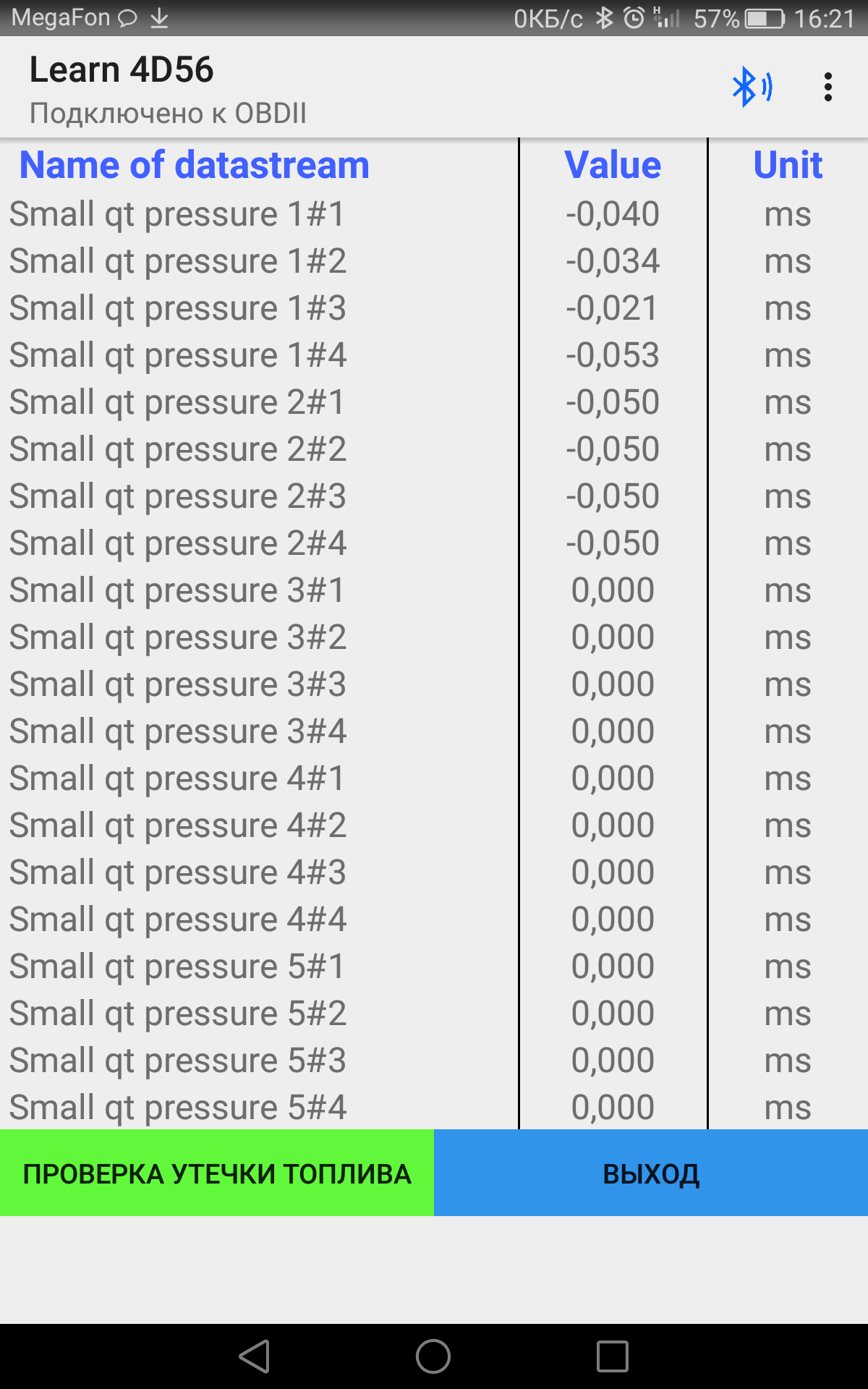Return to the home screen
This screenshot has width=868, height=1389.
point(433,1356)
